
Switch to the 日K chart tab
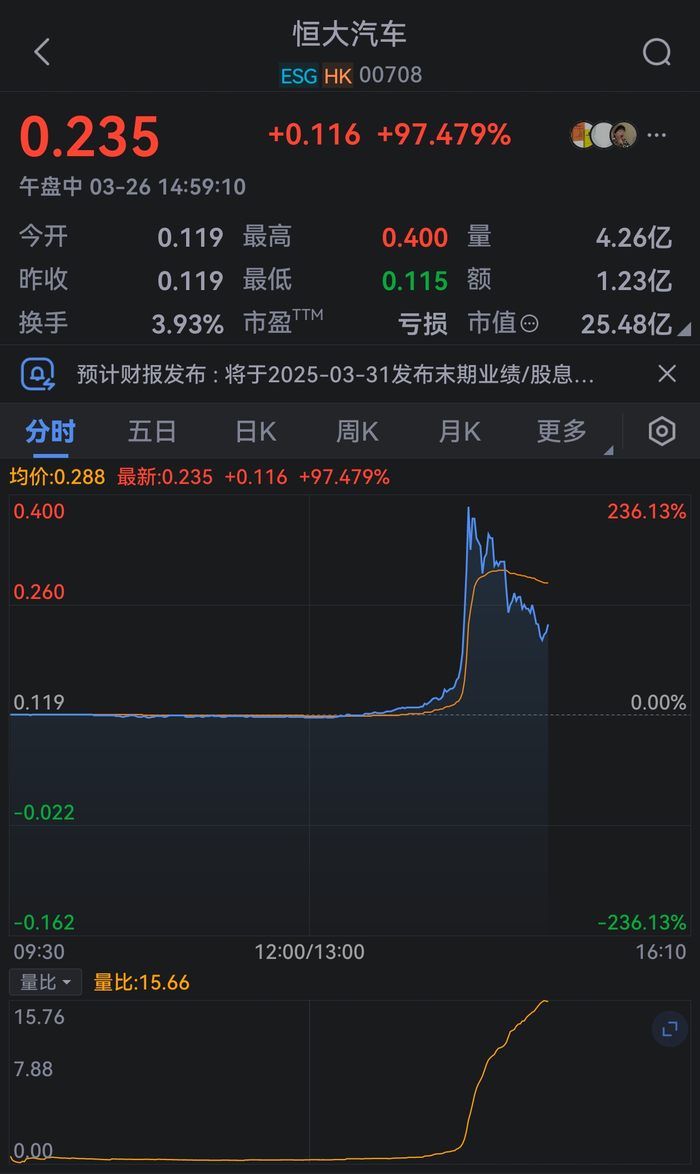(x=255, y=432)
